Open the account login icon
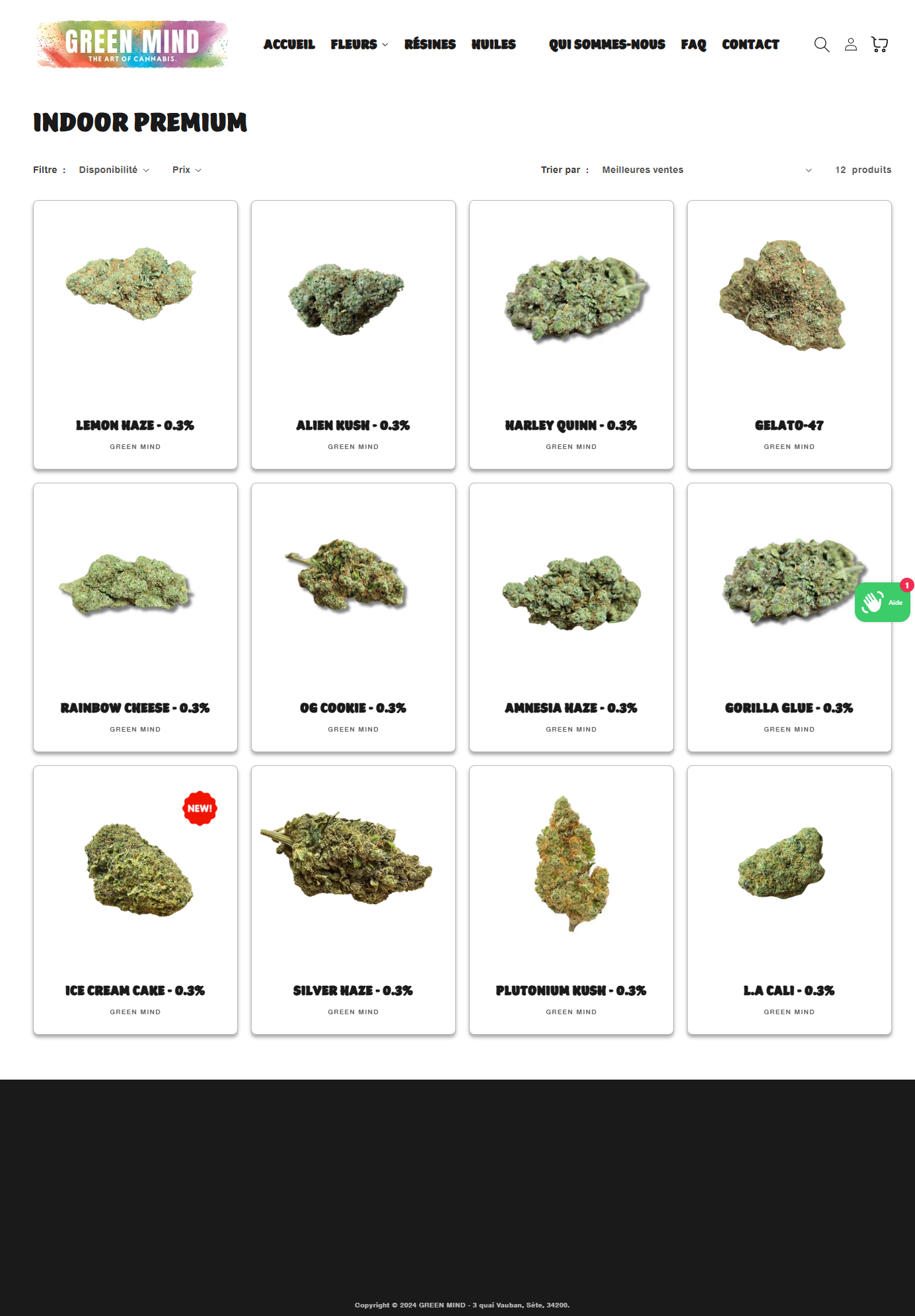Screen dimensions: 915x1316 click(850, 44)
